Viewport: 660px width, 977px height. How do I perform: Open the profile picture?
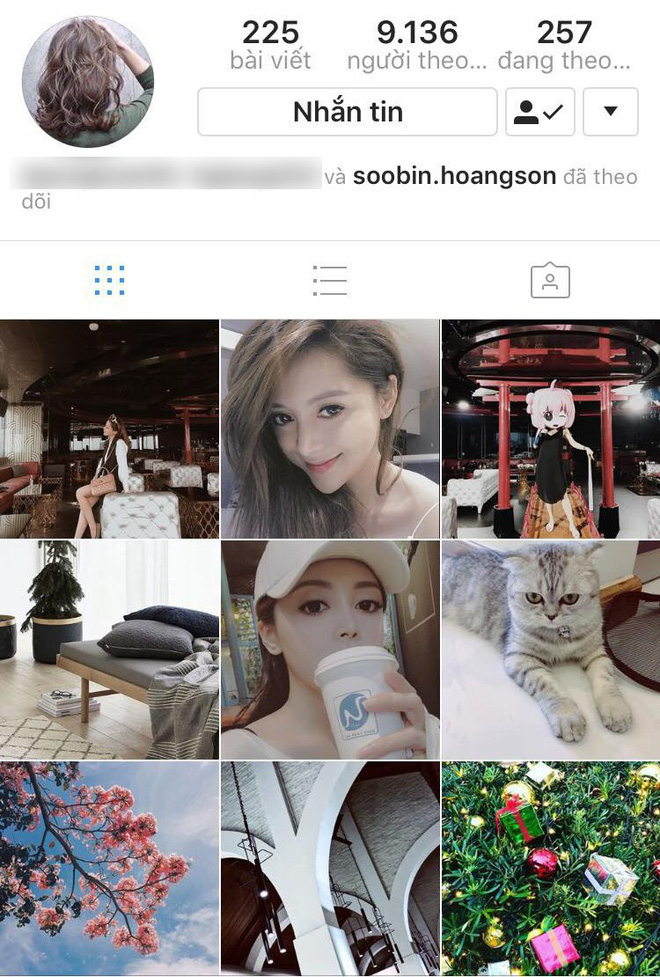click(x=88, y=82)
